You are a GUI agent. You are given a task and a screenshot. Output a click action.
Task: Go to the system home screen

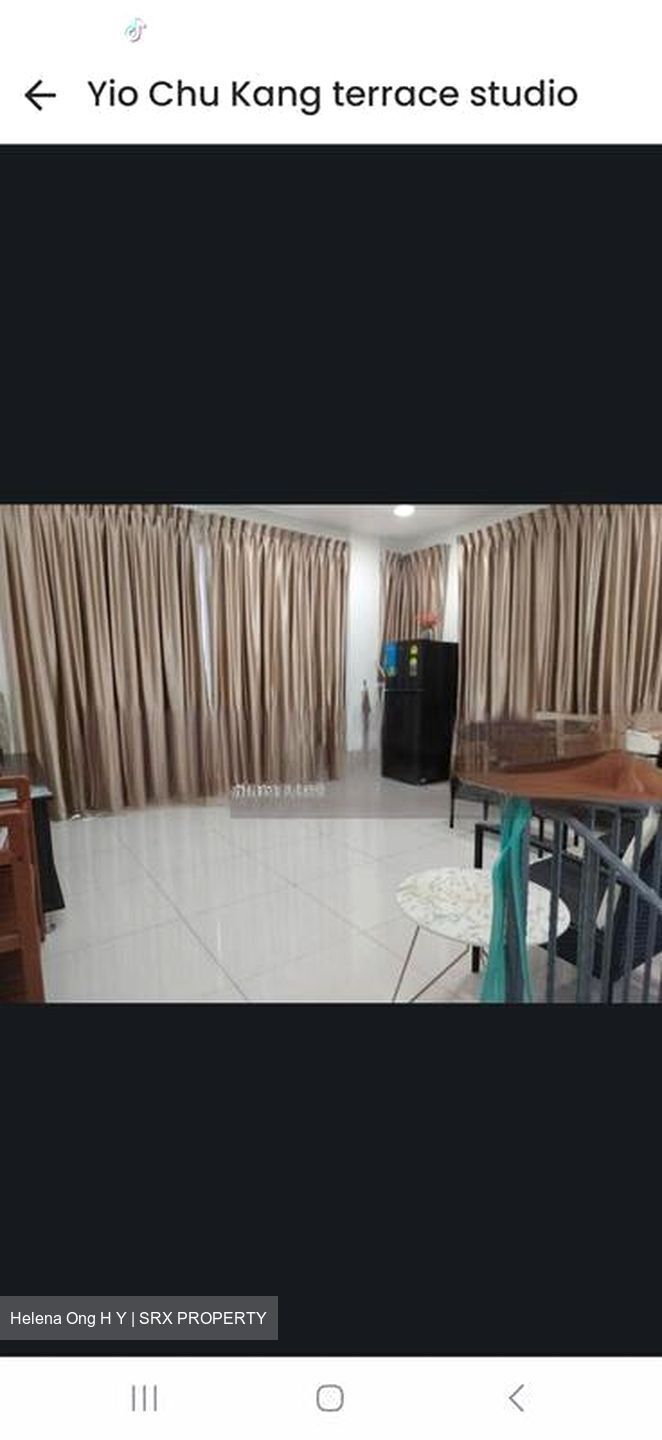(x=330, y=1397)
